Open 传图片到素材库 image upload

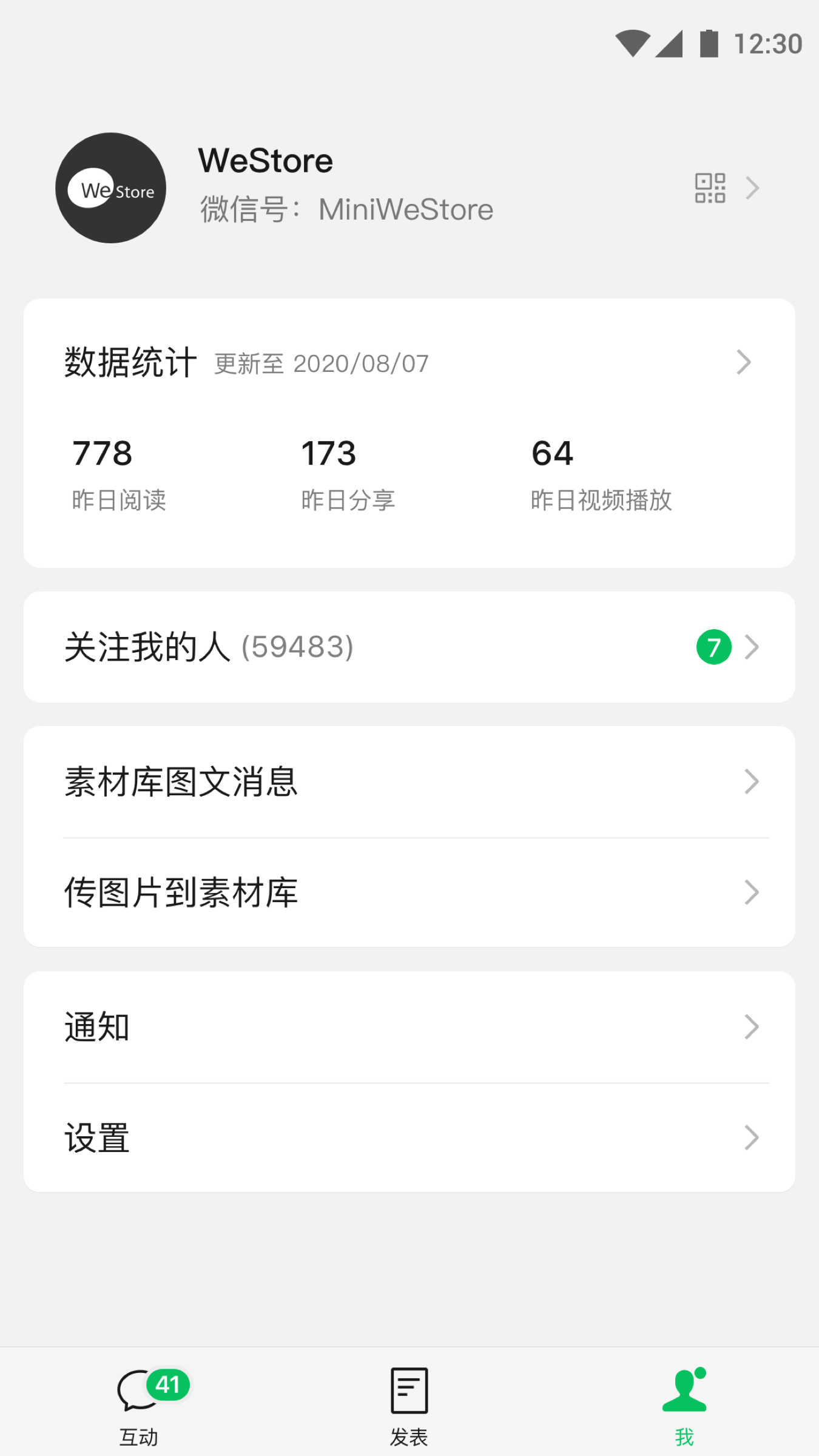point(409,892)
